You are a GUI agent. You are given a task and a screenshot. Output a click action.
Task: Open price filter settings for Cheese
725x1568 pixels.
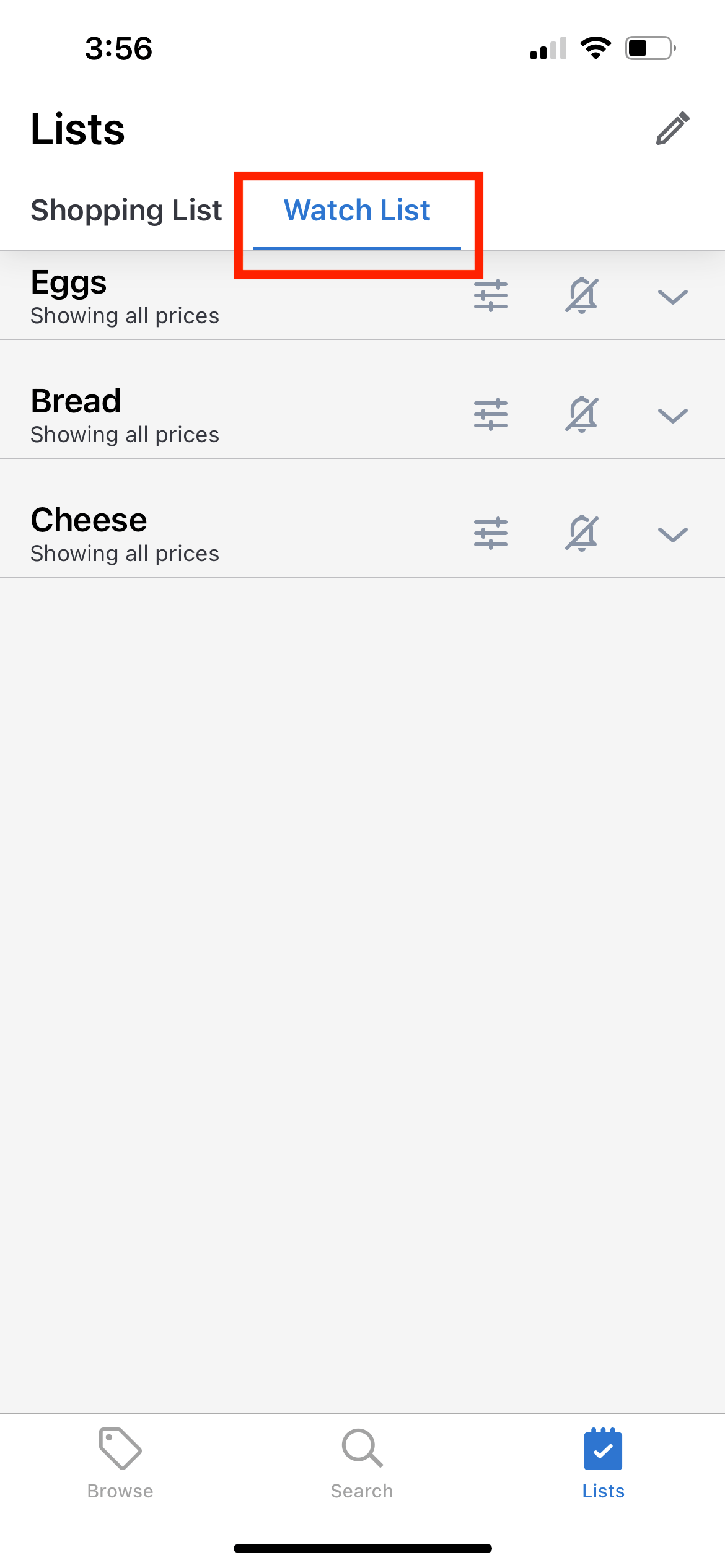[490, 533]
